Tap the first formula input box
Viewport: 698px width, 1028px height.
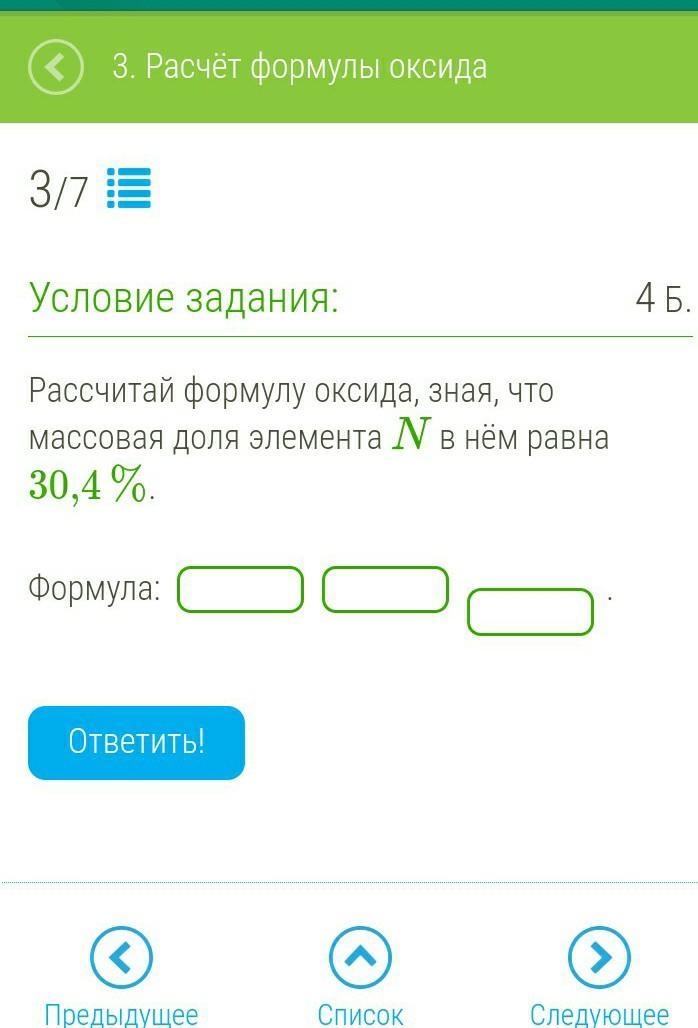240,589
